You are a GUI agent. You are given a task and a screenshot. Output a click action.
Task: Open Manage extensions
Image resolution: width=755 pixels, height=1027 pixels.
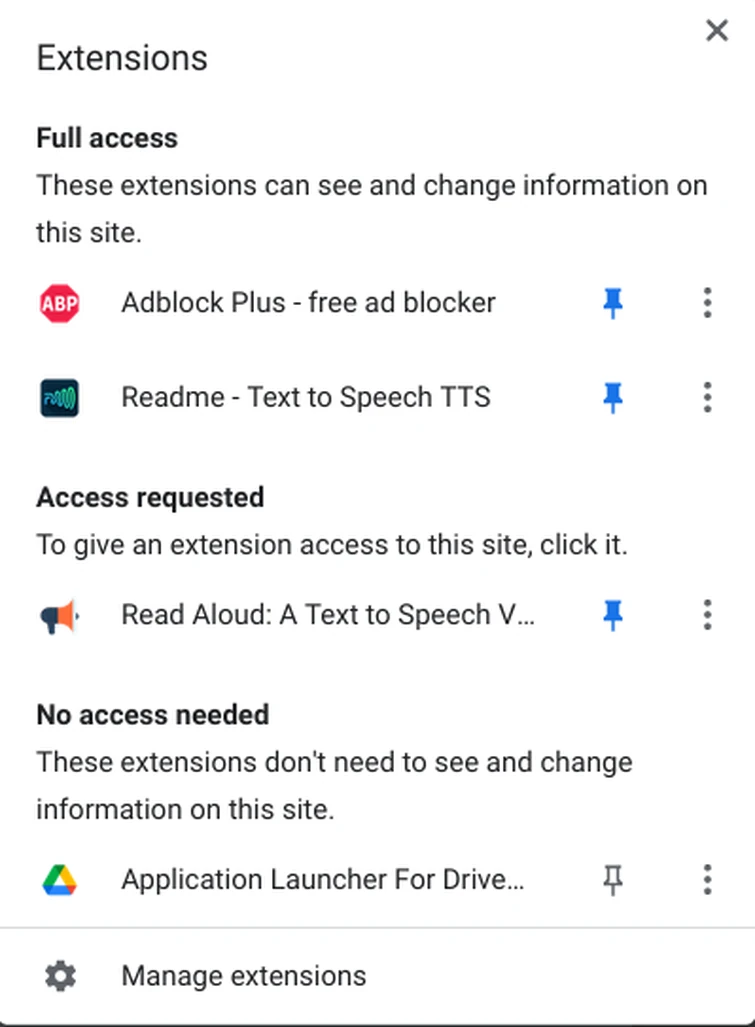pyautogui.click(x=243, y=976)
